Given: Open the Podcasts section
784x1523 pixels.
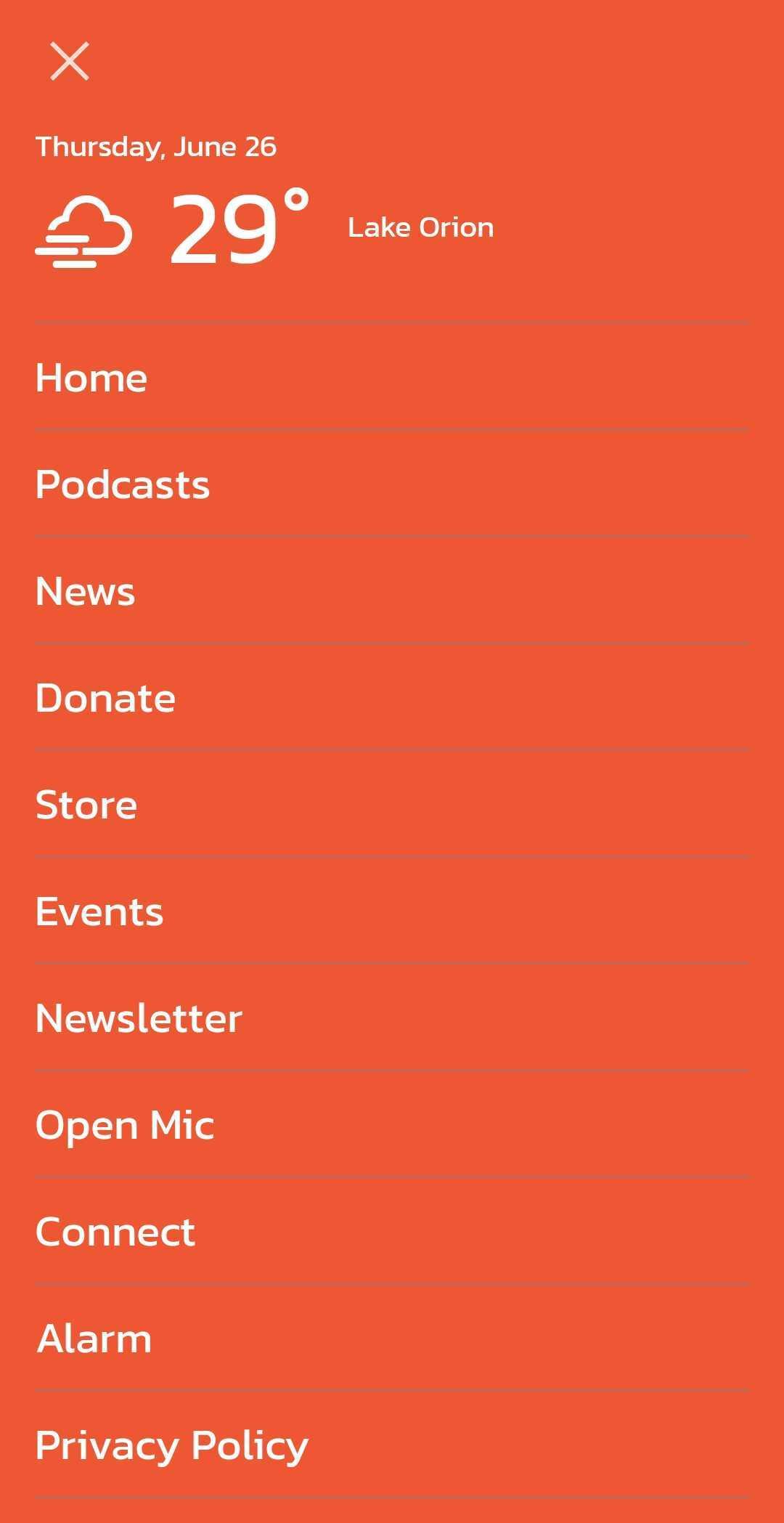Looking at the screenshot, I should pyautogui.click(x=123, y=484).
